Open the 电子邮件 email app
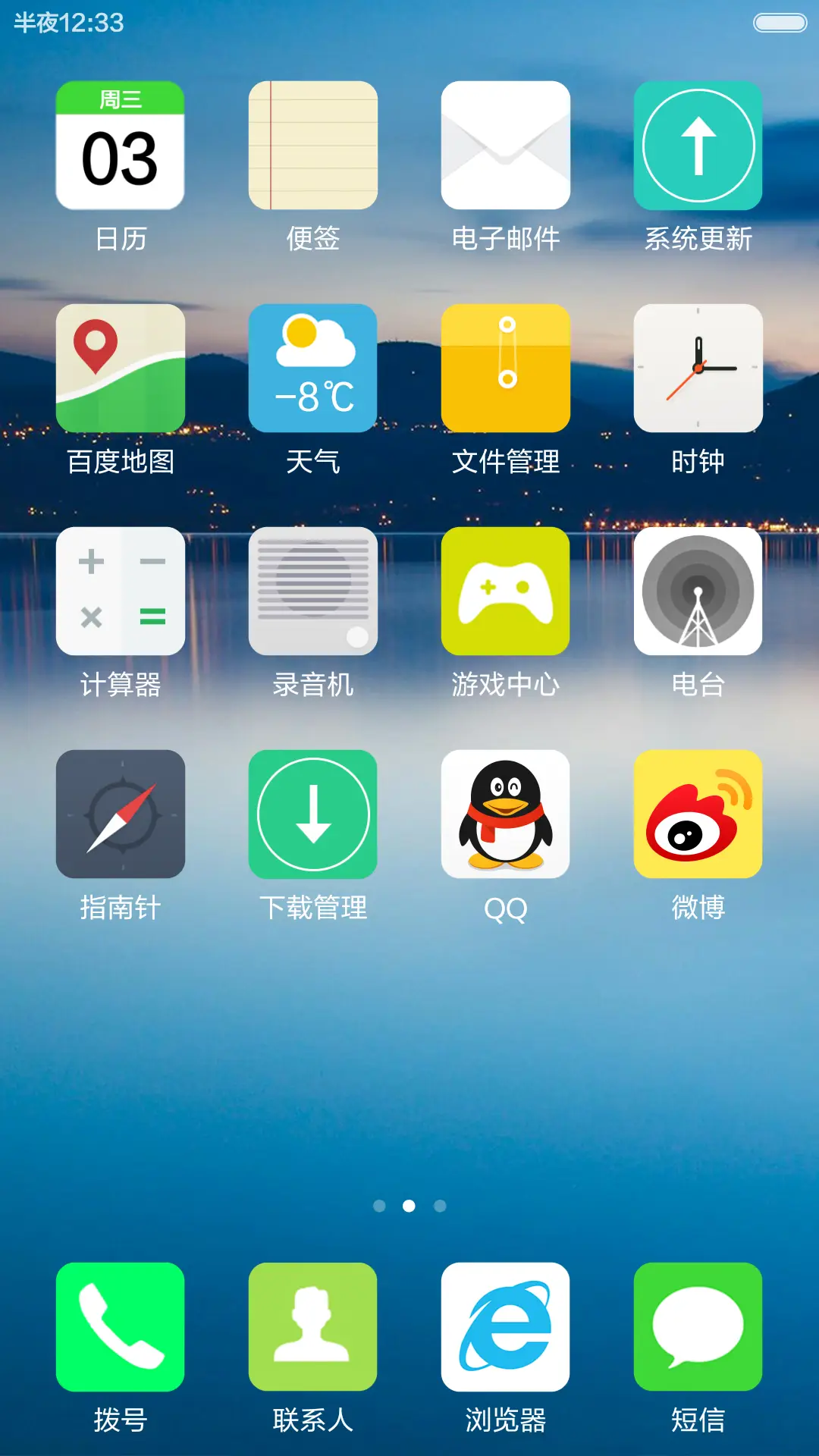Image resolution: width=819 pixels, height=1456 pixels. pyautogui.click(x=505, y=146)
